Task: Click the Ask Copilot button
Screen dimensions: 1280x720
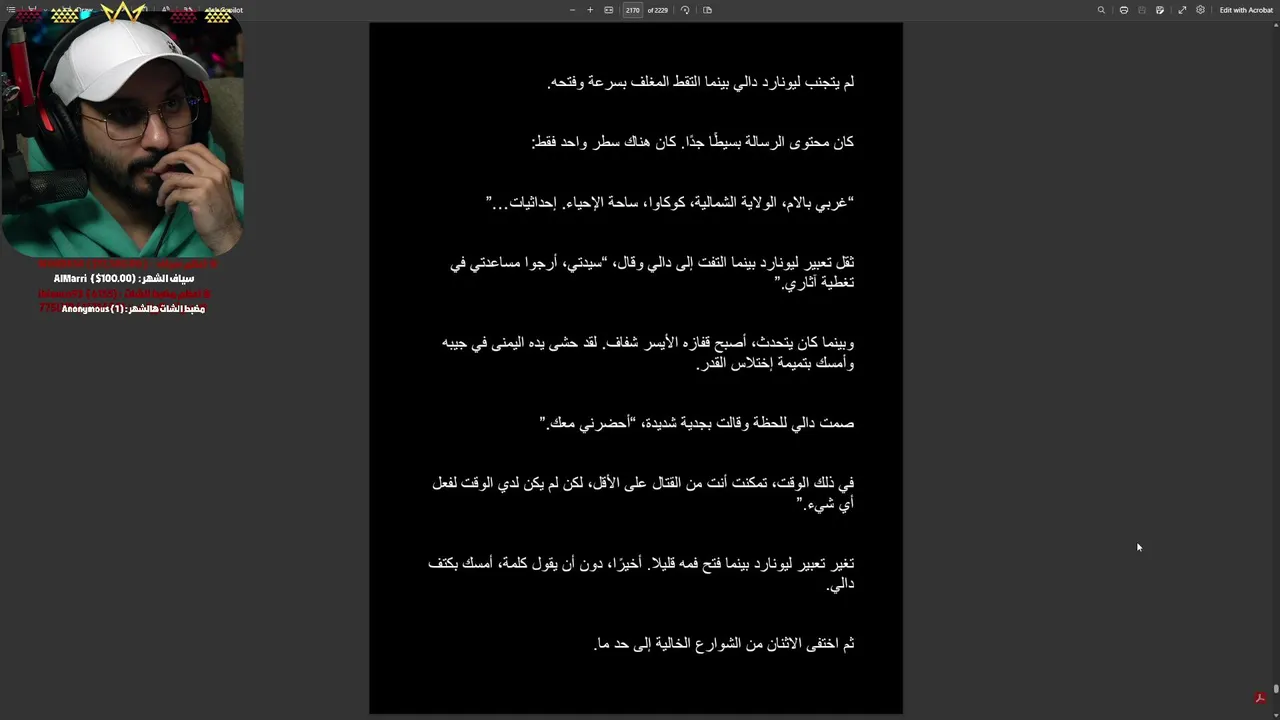Action: [x=224, y=10]
